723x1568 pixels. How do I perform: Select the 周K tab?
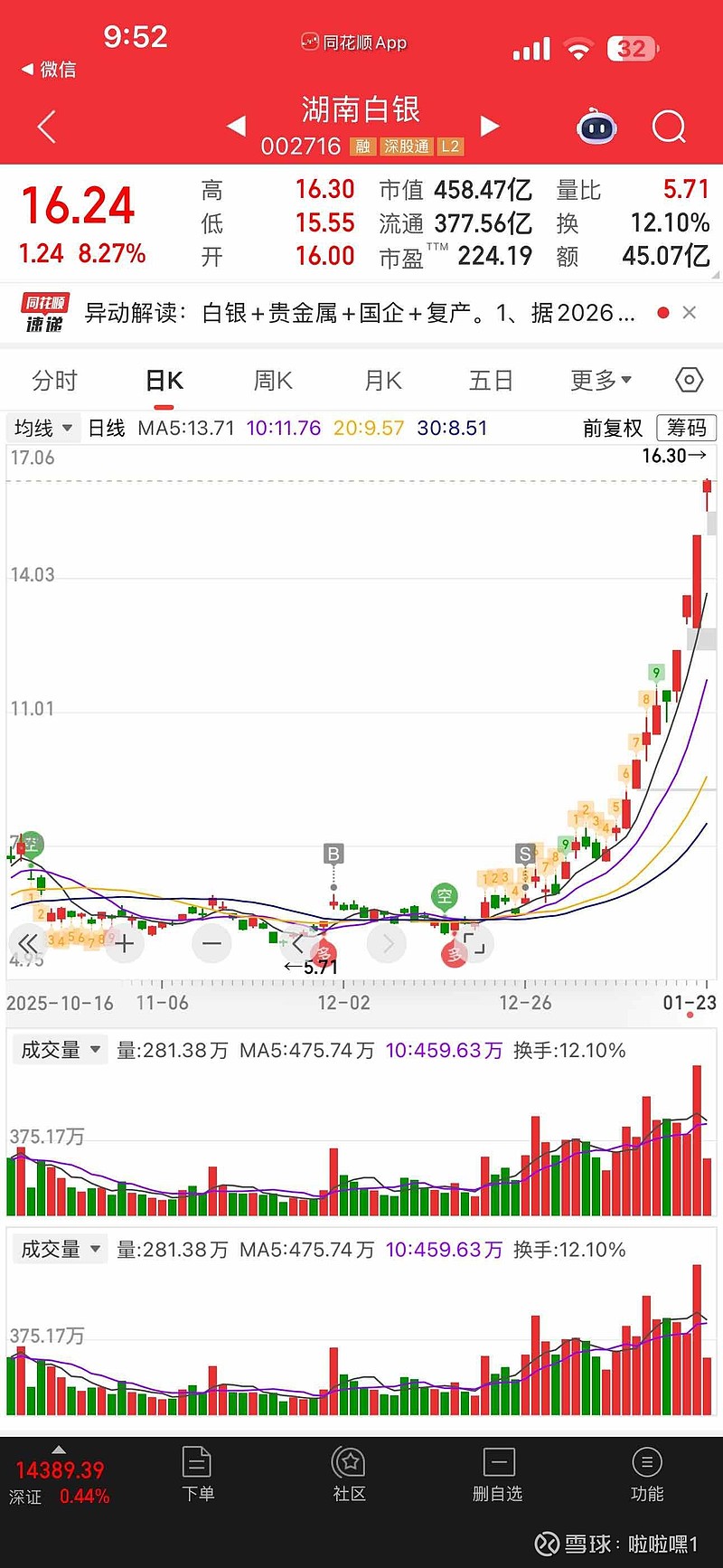tap(273, 381)
